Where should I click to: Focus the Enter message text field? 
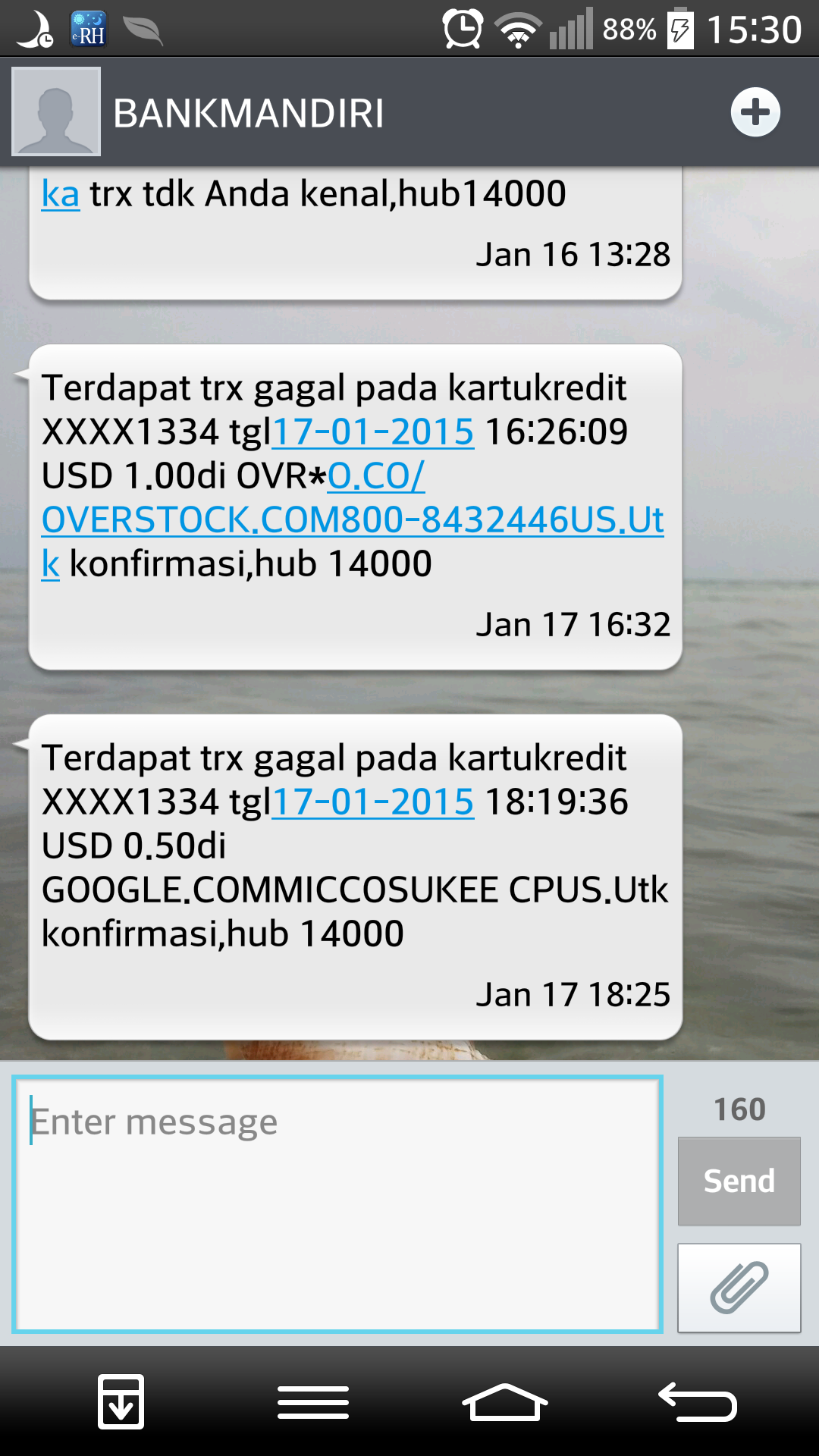[x=337, y=1203]
